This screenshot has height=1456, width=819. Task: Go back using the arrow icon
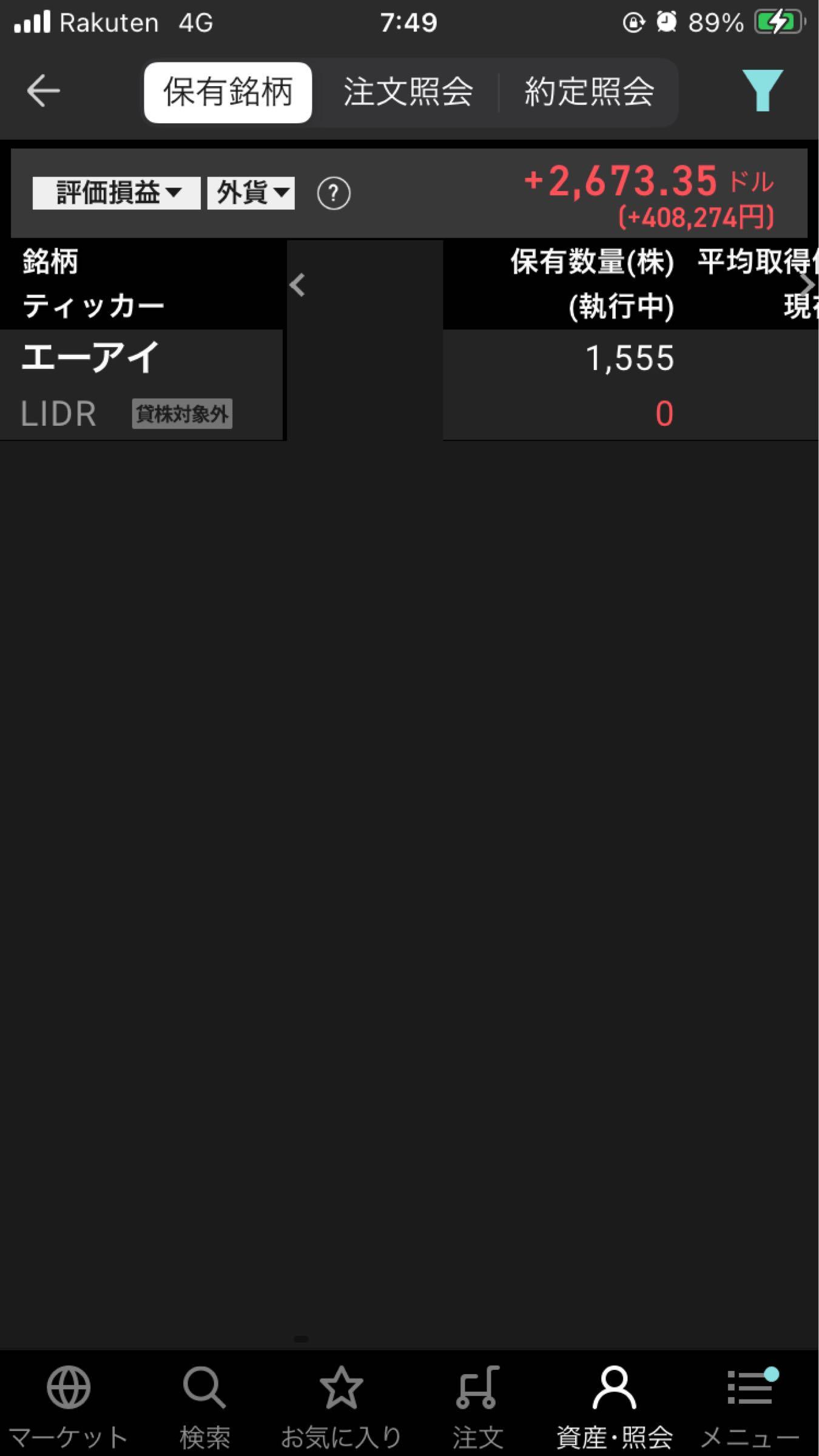[x=43, y=91]
